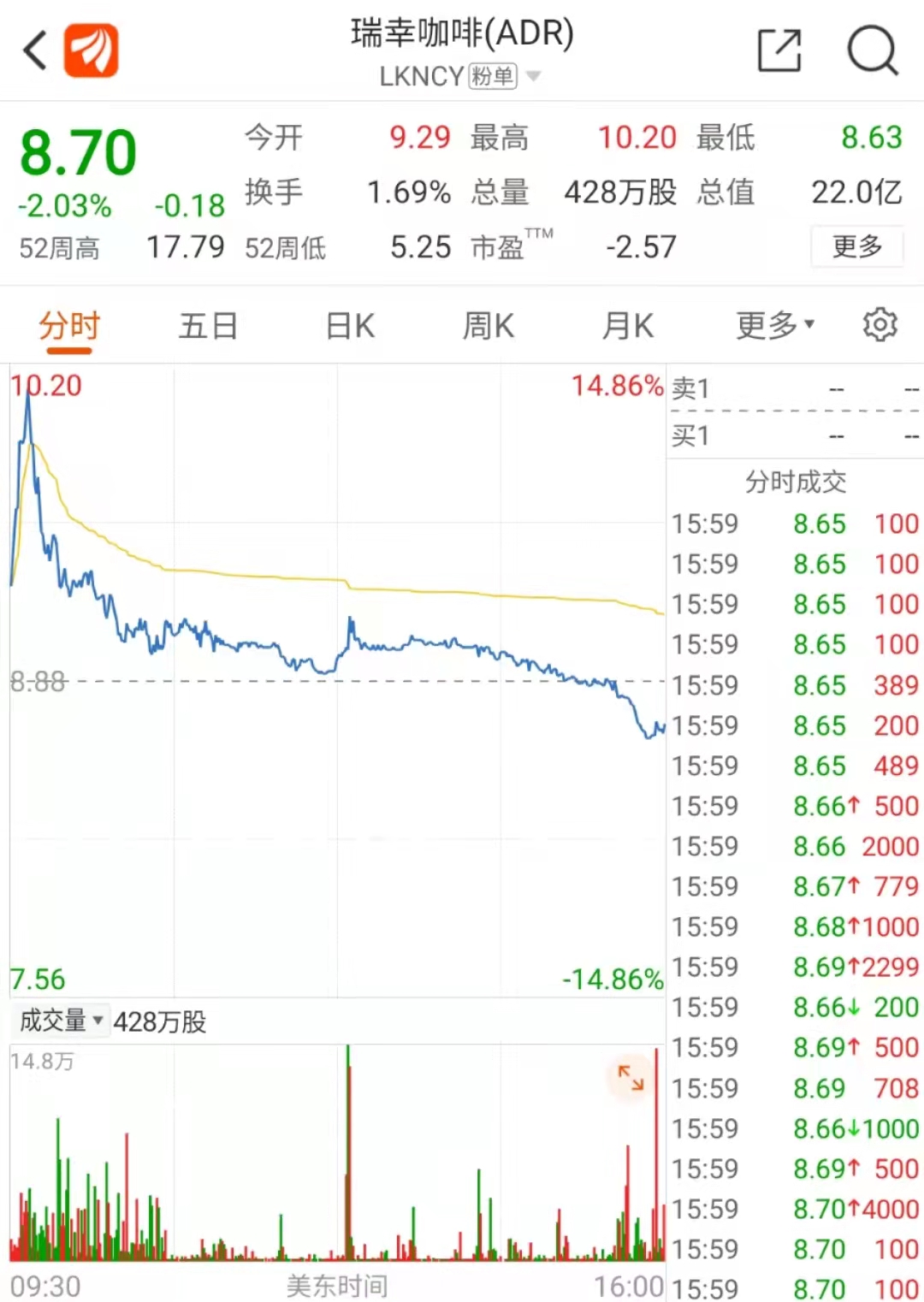Switch to the 日K chart tab
This screenshot has width=924, height=1302.
pos(350,326)
